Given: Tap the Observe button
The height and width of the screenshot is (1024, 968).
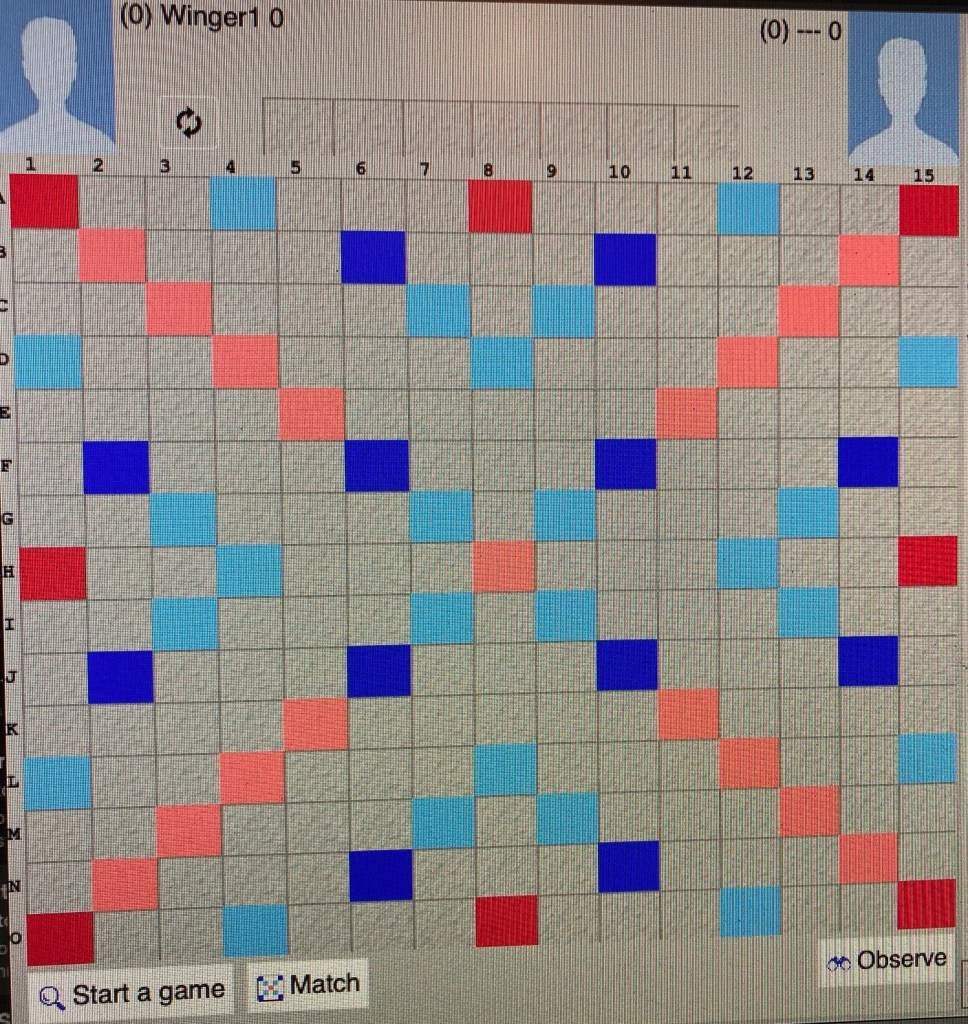Looking at the screenshot, I should pyautogui.click(x=886, y=960).
